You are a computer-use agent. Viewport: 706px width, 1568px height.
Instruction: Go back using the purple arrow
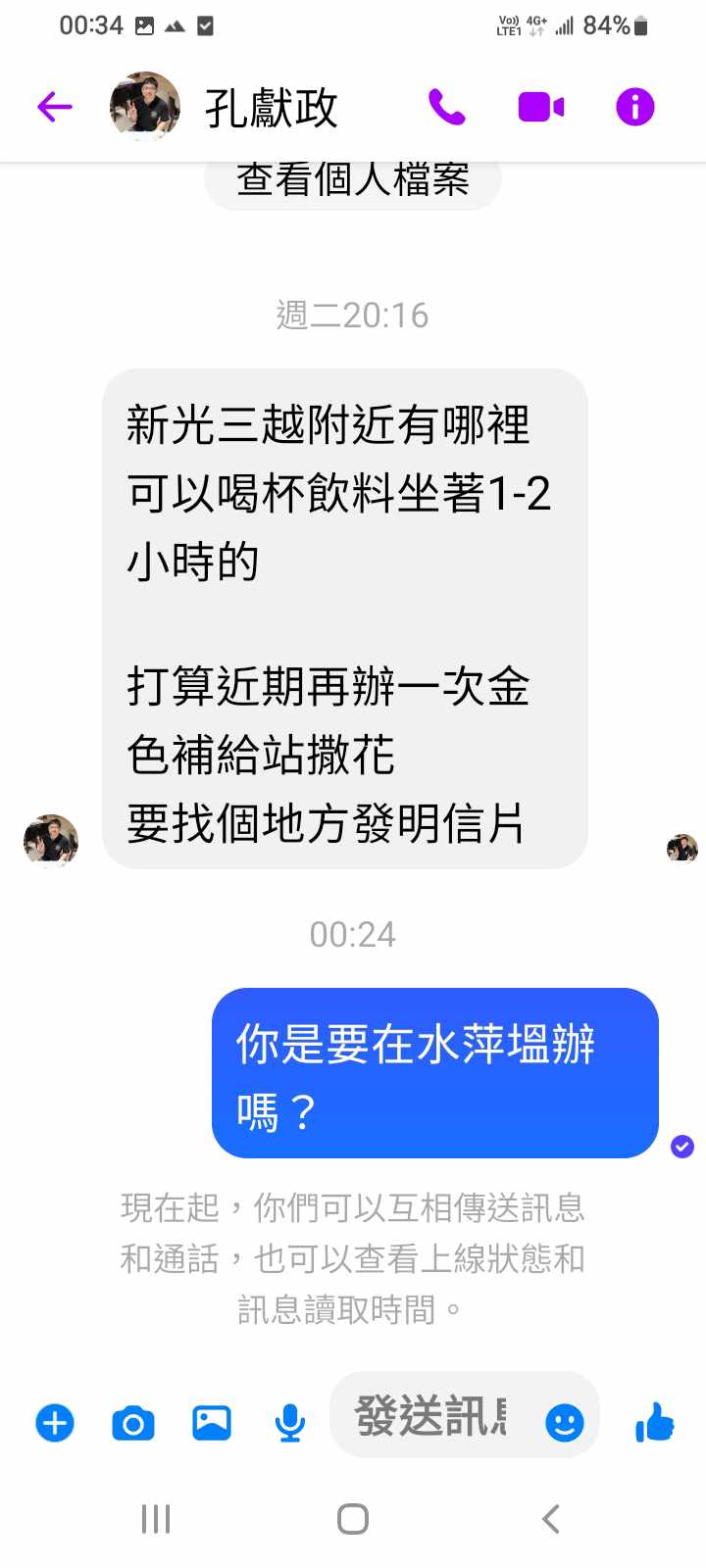(55, 107)
